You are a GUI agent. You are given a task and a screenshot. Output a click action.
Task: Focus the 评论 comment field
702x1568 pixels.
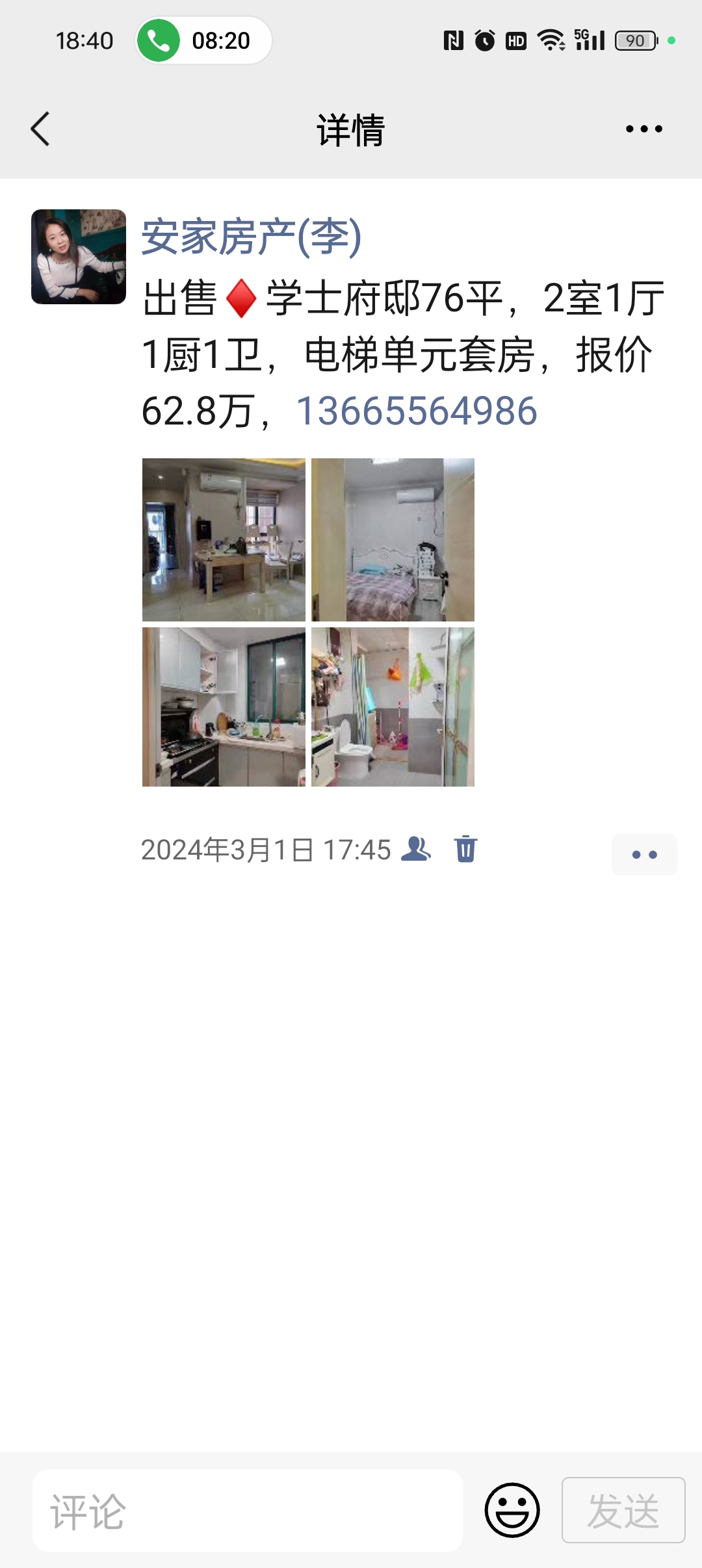[247, 1510]
